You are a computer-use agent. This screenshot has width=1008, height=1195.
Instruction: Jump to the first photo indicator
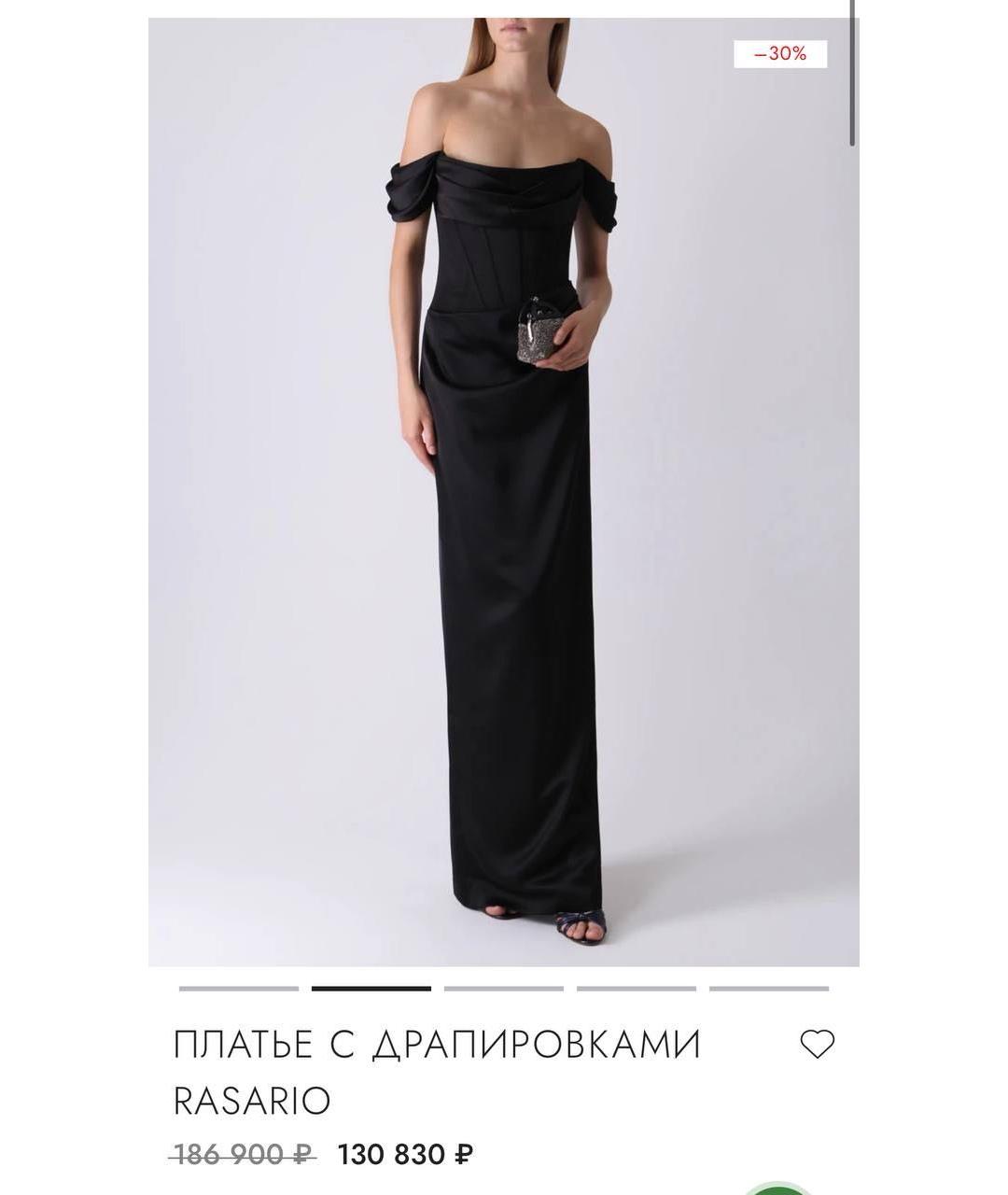(x=239, y=988)
